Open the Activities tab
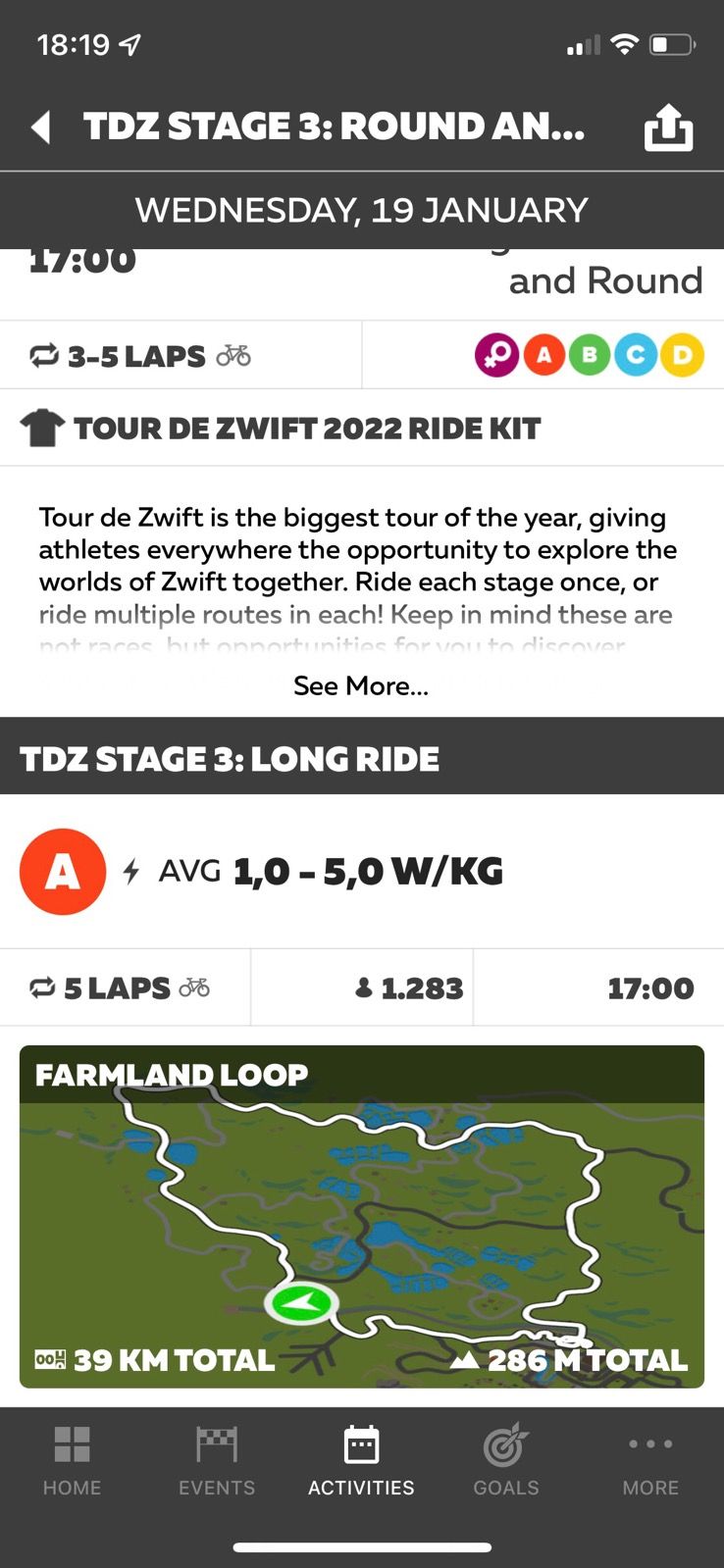This screenshot has height=1568, width=724. [x=361, y=1461]
